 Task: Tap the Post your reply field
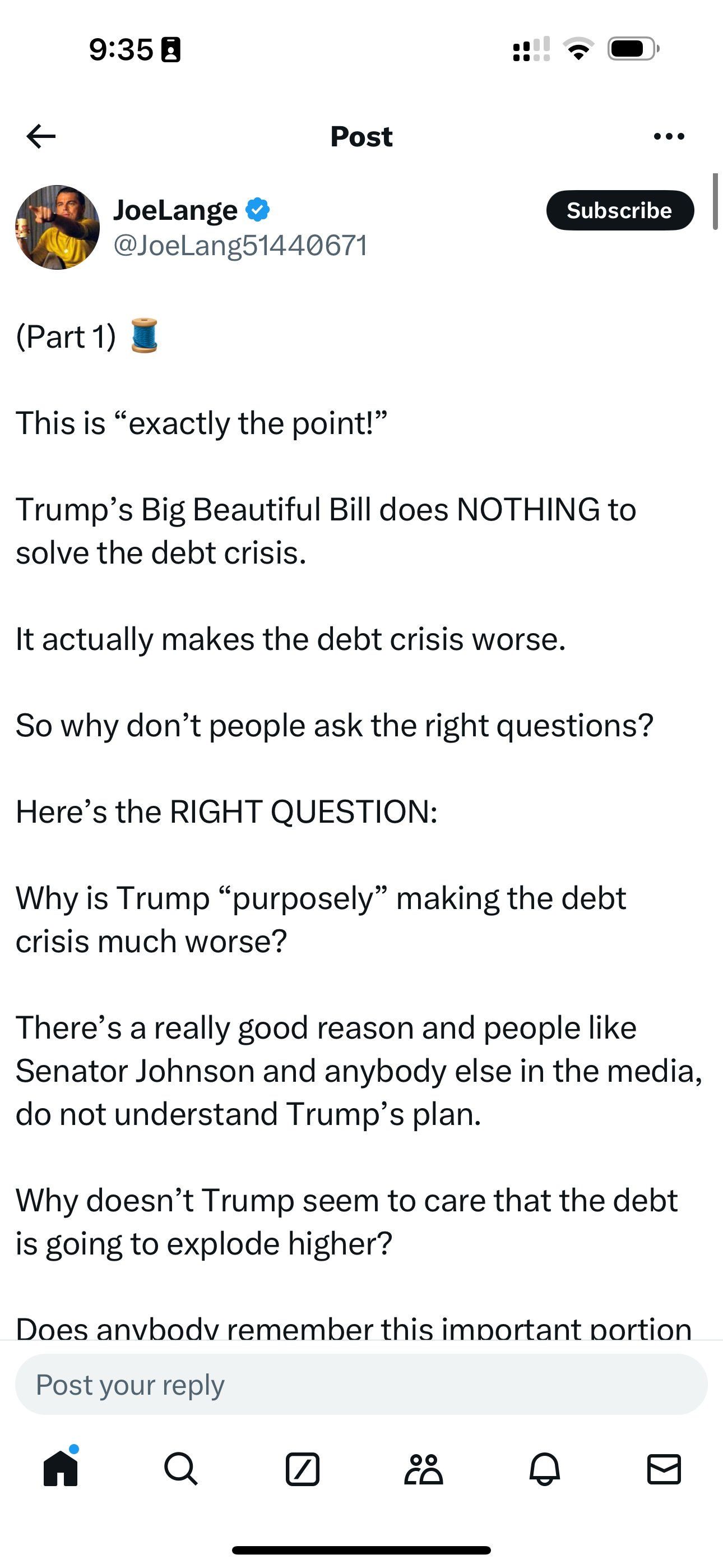pos(361,1385)
